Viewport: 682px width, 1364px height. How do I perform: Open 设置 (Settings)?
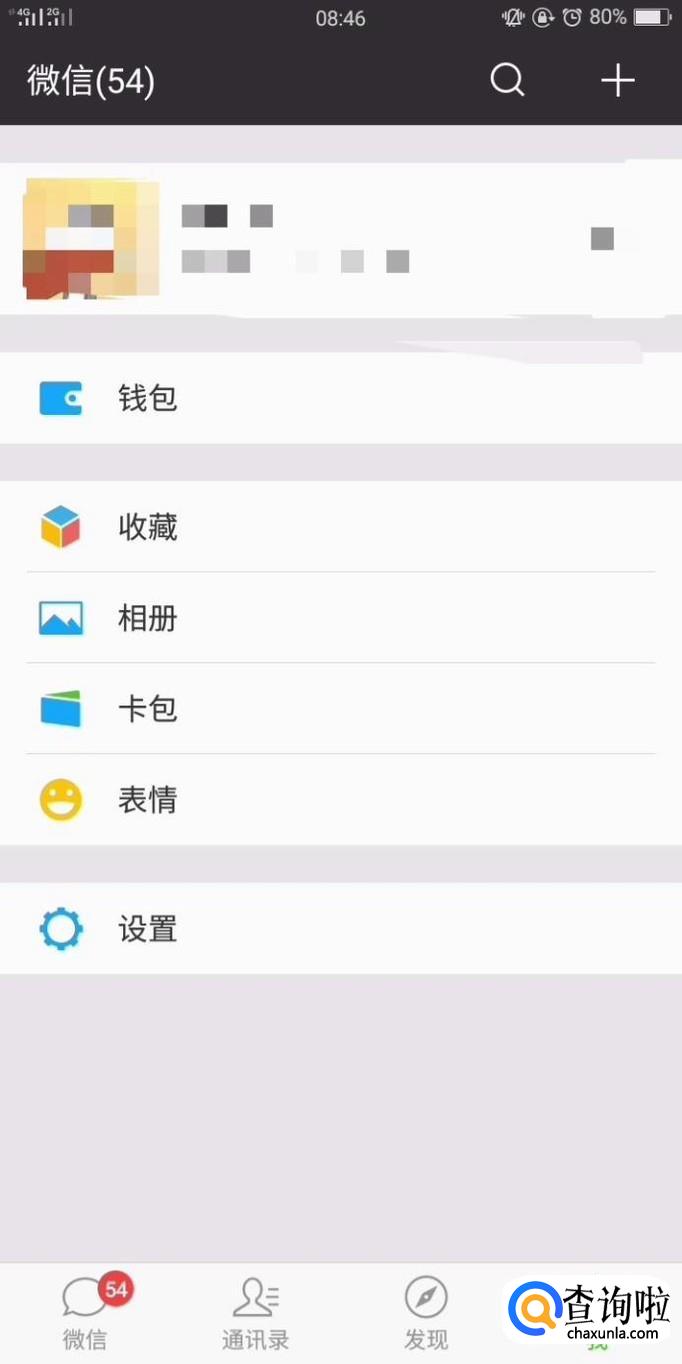coord(340,929)
